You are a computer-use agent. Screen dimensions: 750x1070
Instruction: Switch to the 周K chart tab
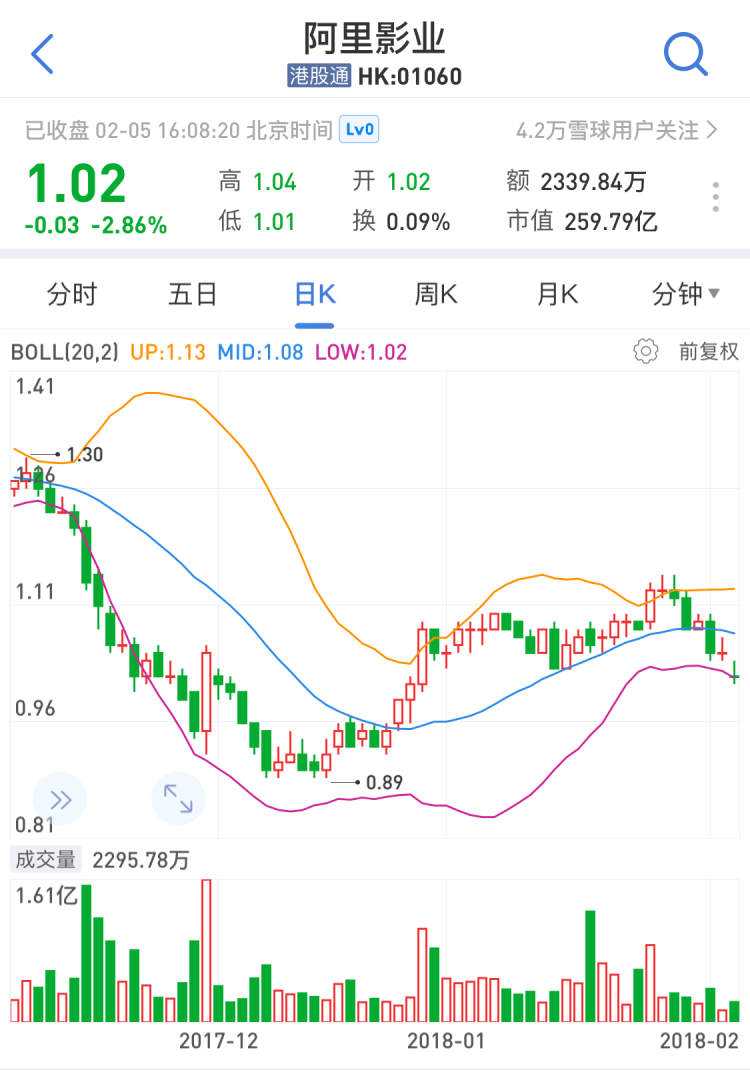pyautogui.click(x=436, y=294)
